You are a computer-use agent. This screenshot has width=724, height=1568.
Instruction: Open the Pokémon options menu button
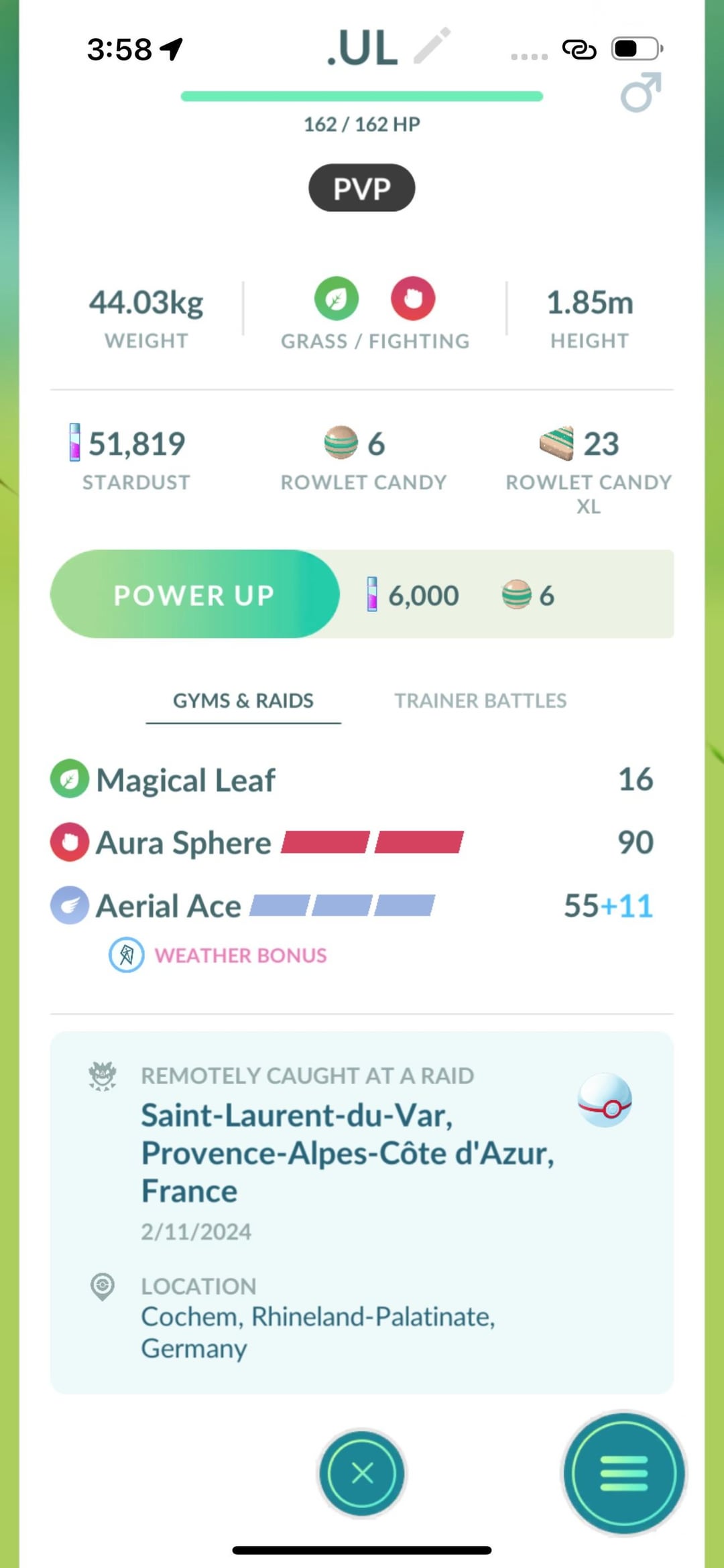[623, 1473]
